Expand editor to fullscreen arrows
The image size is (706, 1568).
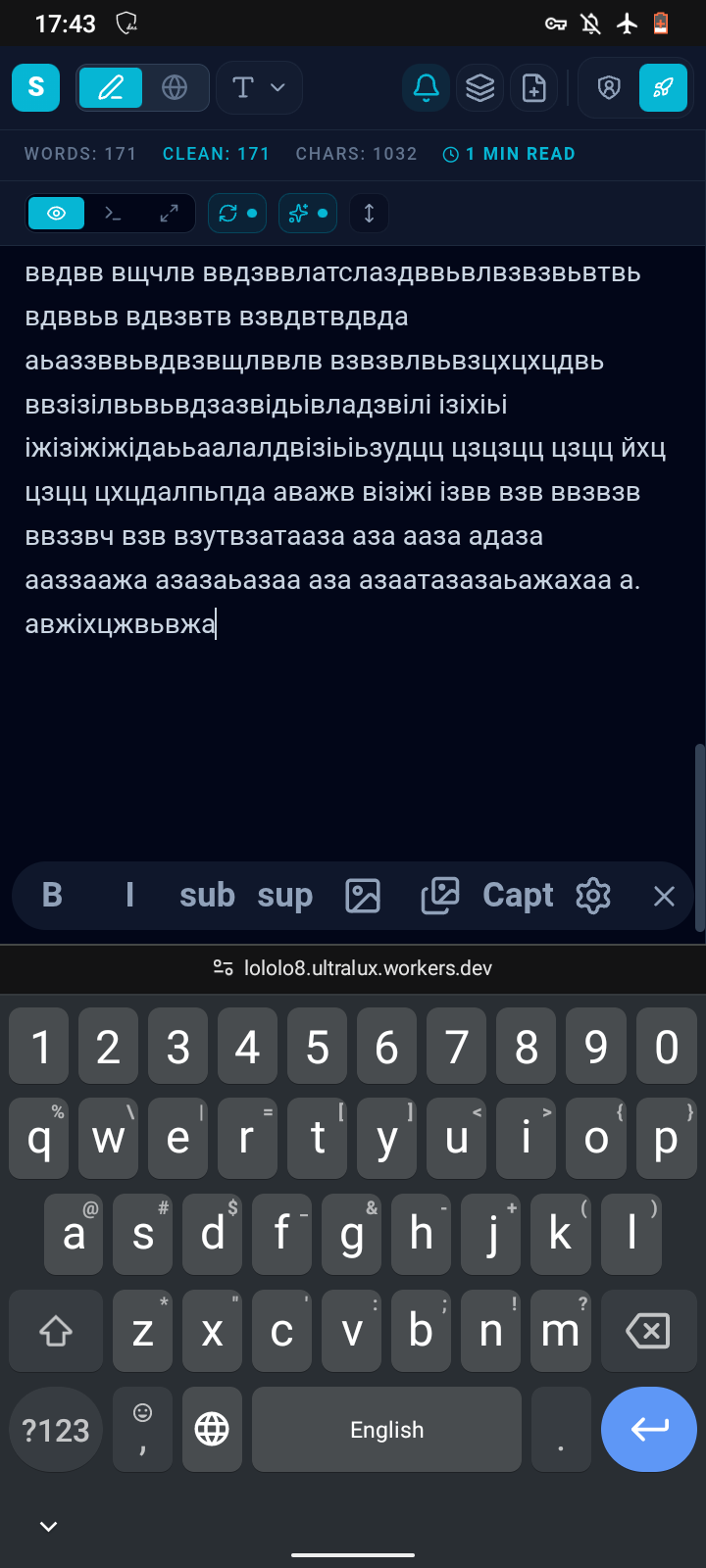[x=169, y=214]
